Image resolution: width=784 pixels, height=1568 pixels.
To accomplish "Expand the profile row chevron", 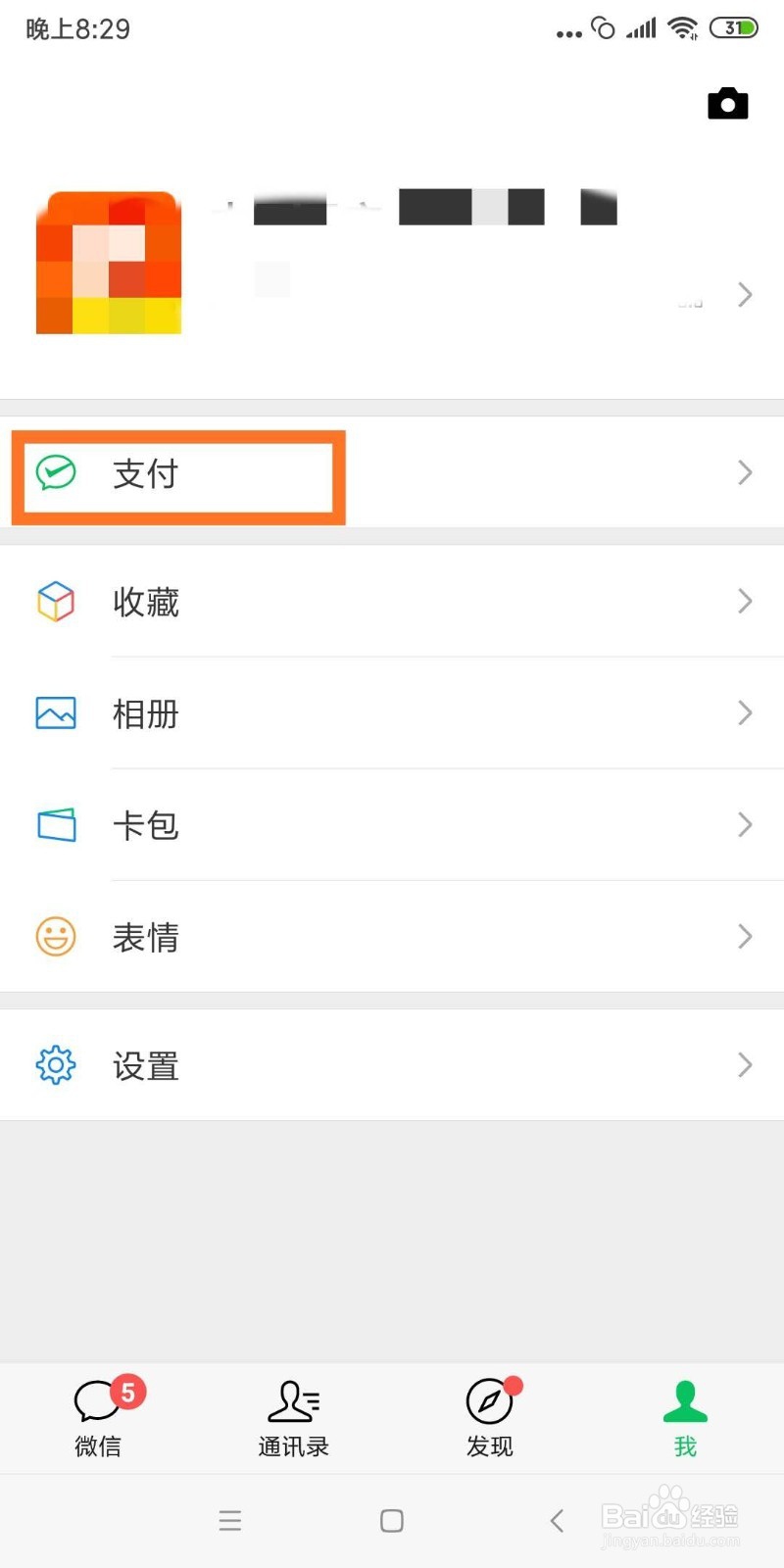I will (x=745, y=294).
